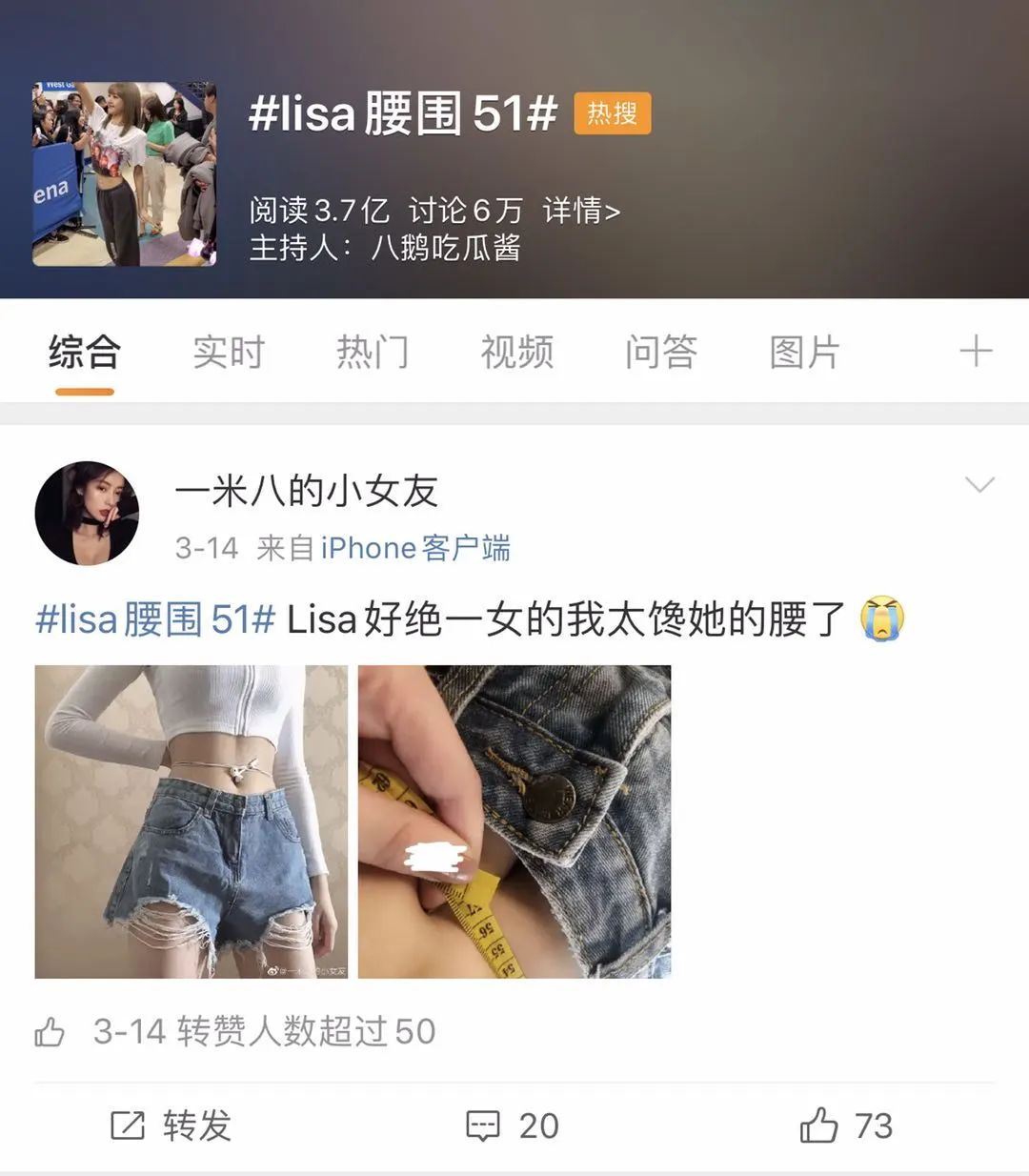1029x1176 pixels.
Task: Tap the plus icon to add tabs
Action: coord(976,352)
